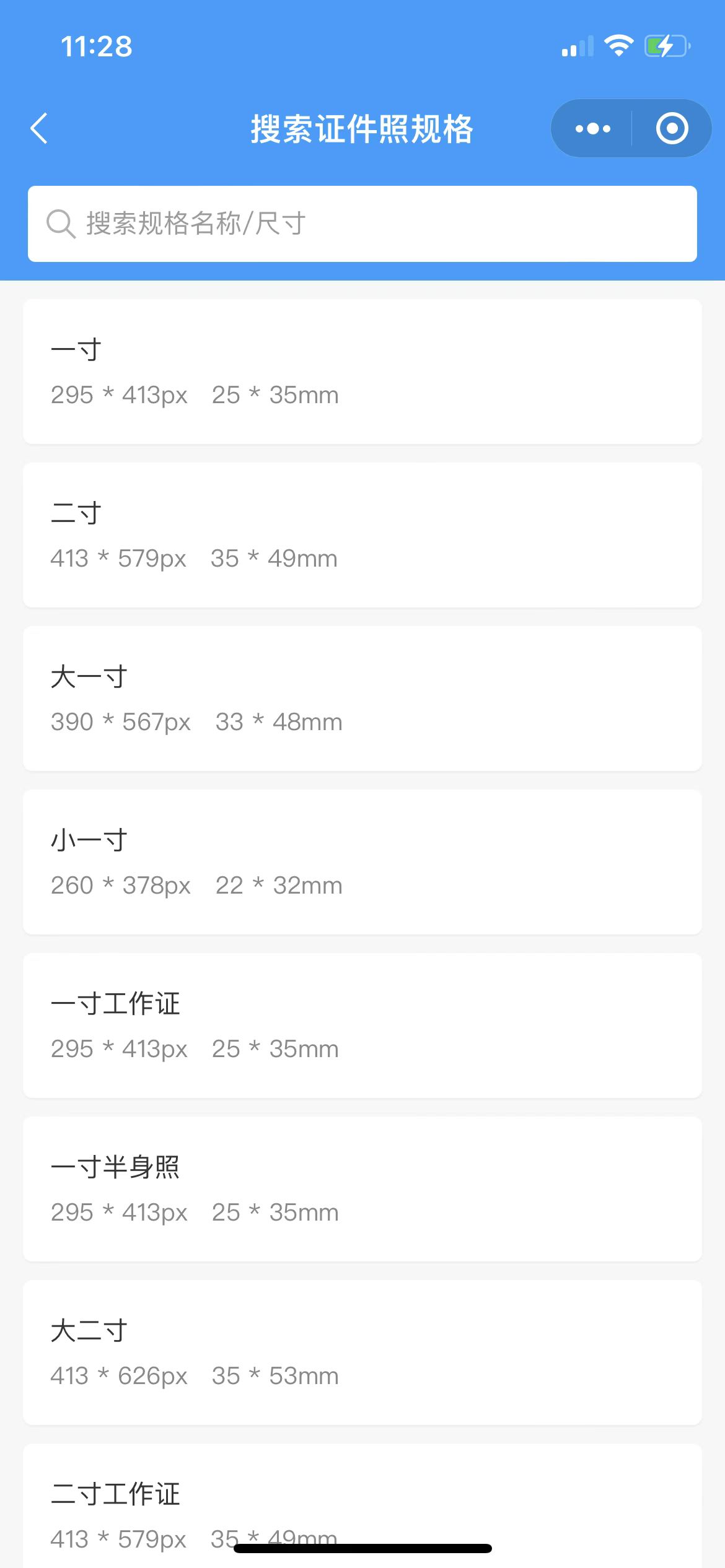The image size is (725, 1568).
Task: Open the 大一寸 photo spec
Action: pos(362,698)
